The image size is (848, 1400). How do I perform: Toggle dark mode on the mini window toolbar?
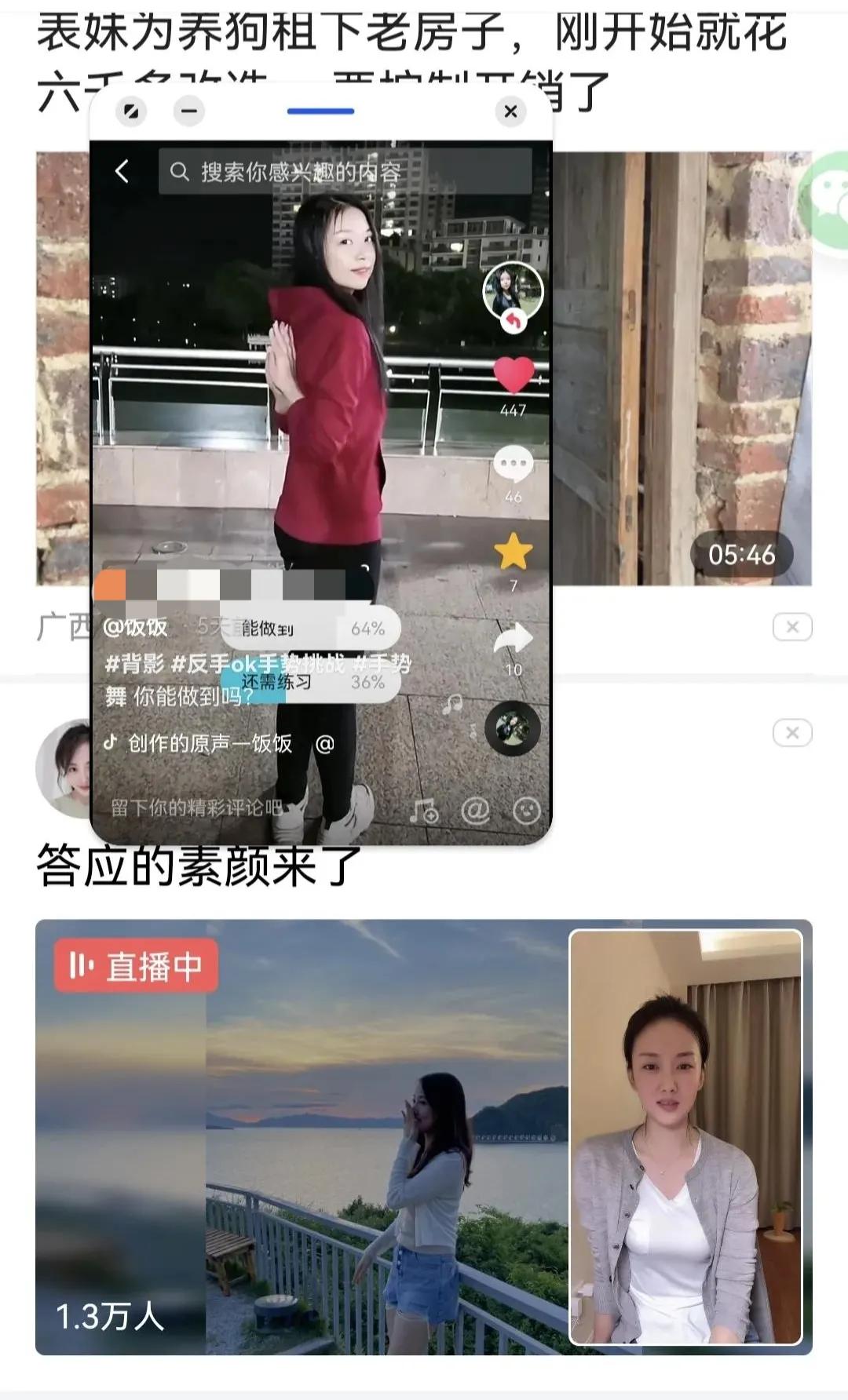(x=132, y=111)
